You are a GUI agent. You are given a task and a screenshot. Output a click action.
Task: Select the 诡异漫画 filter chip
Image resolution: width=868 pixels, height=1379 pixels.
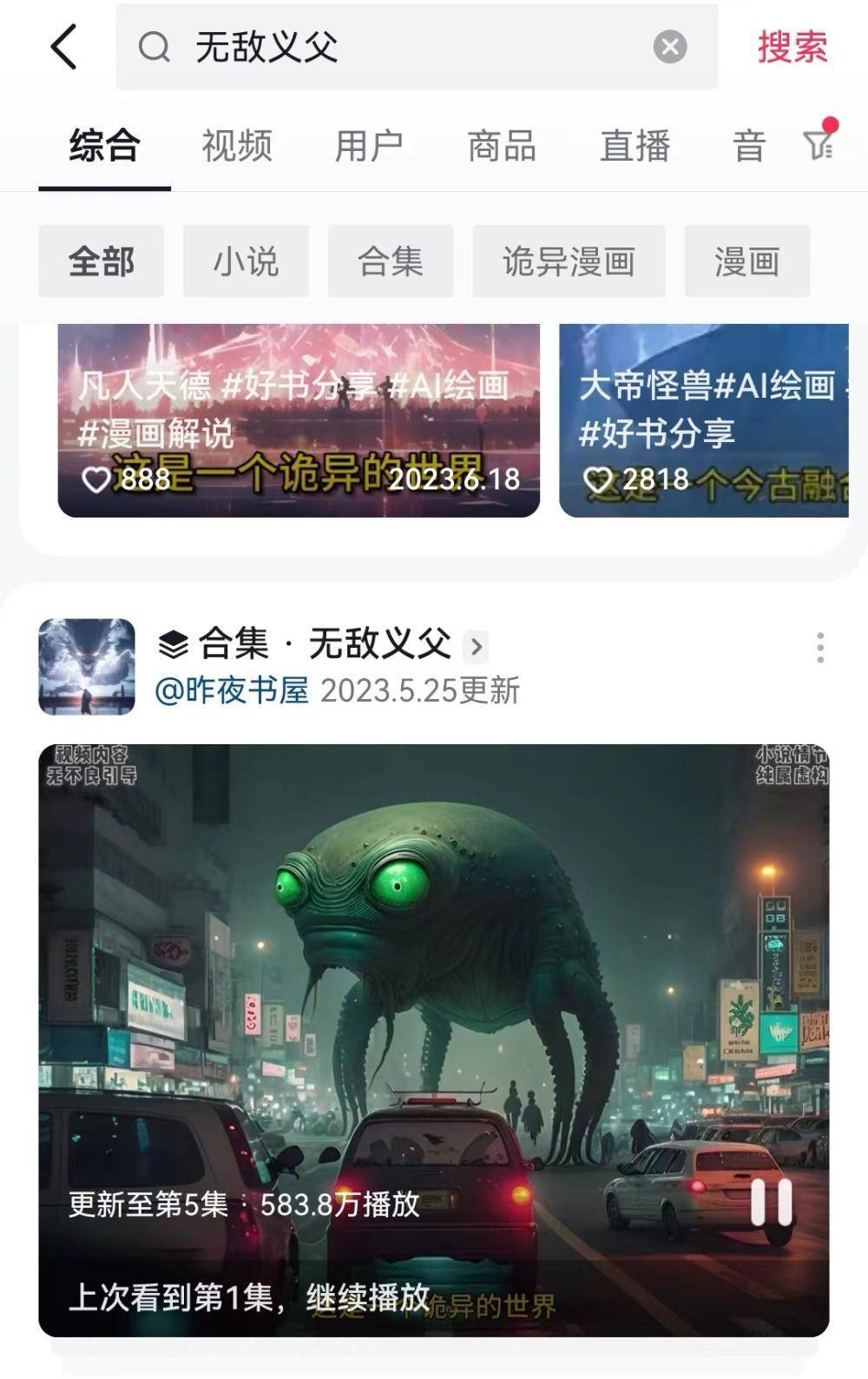569,261
